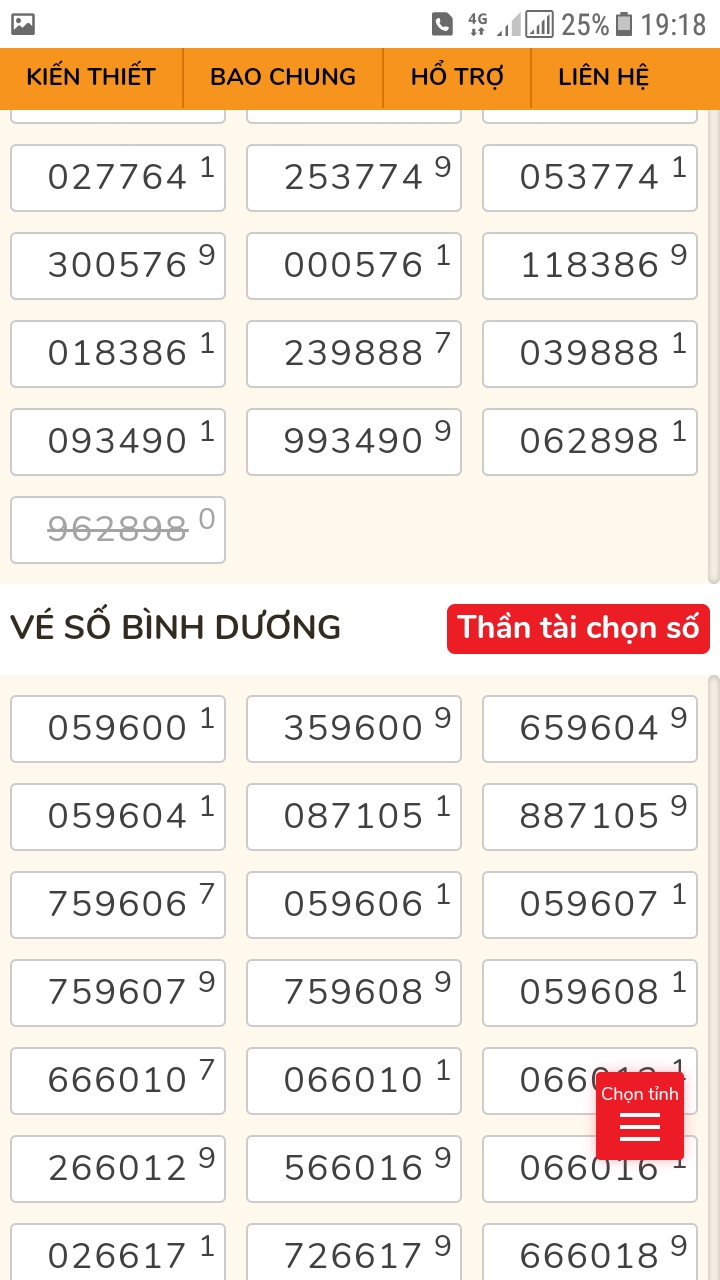Select ticket number 118386
This screenshot has width=720, height=1280.
590,266
